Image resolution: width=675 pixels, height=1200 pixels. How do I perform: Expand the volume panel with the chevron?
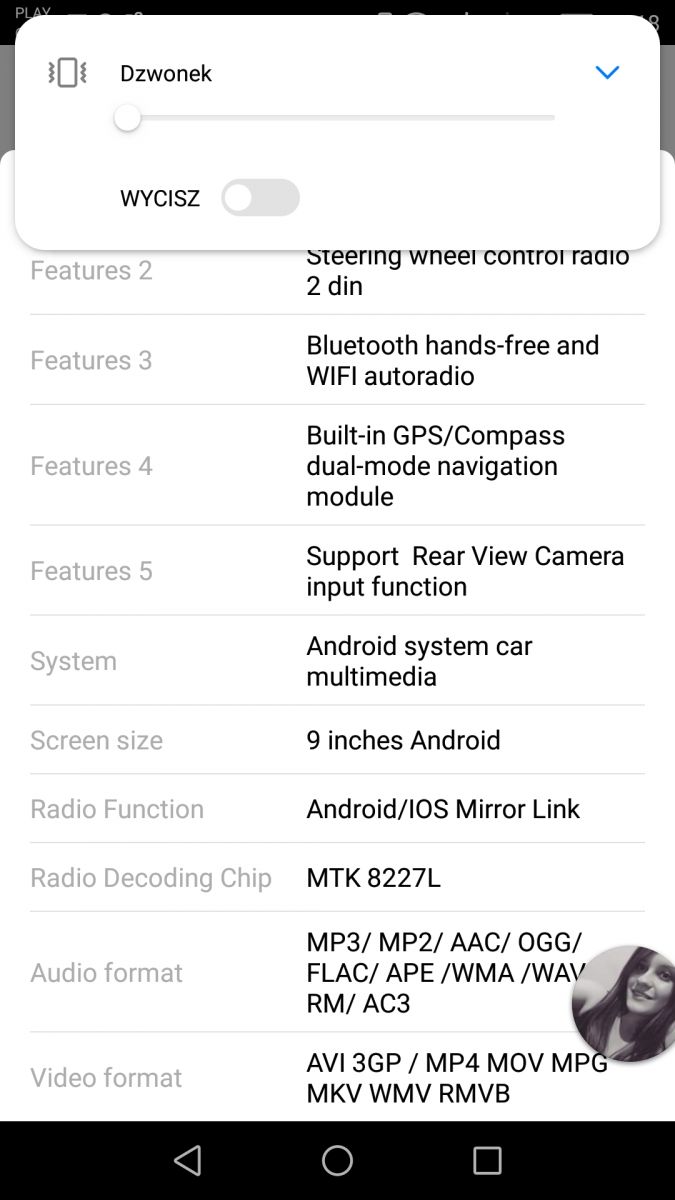pos(607,72)
